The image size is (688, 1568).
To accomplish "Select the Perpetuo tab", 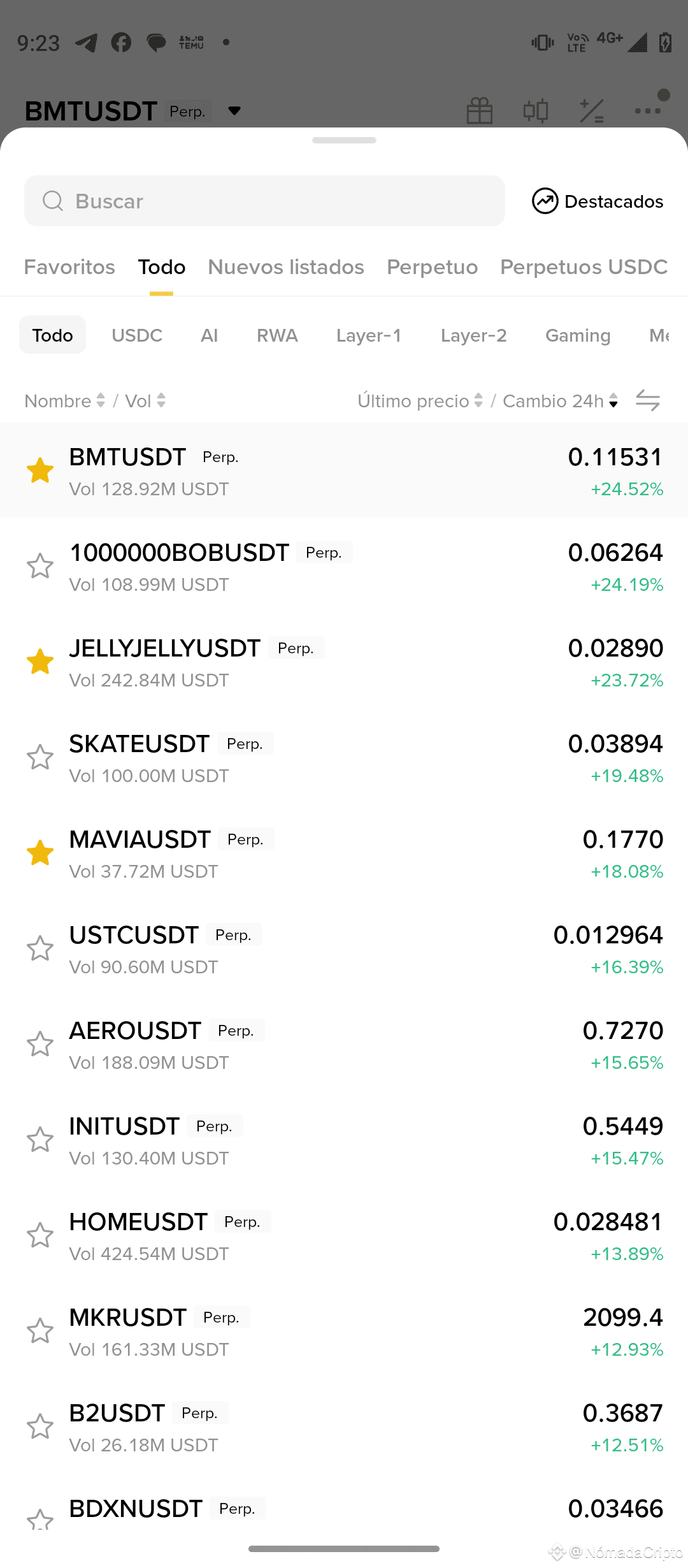I will [x=432, y=267].
